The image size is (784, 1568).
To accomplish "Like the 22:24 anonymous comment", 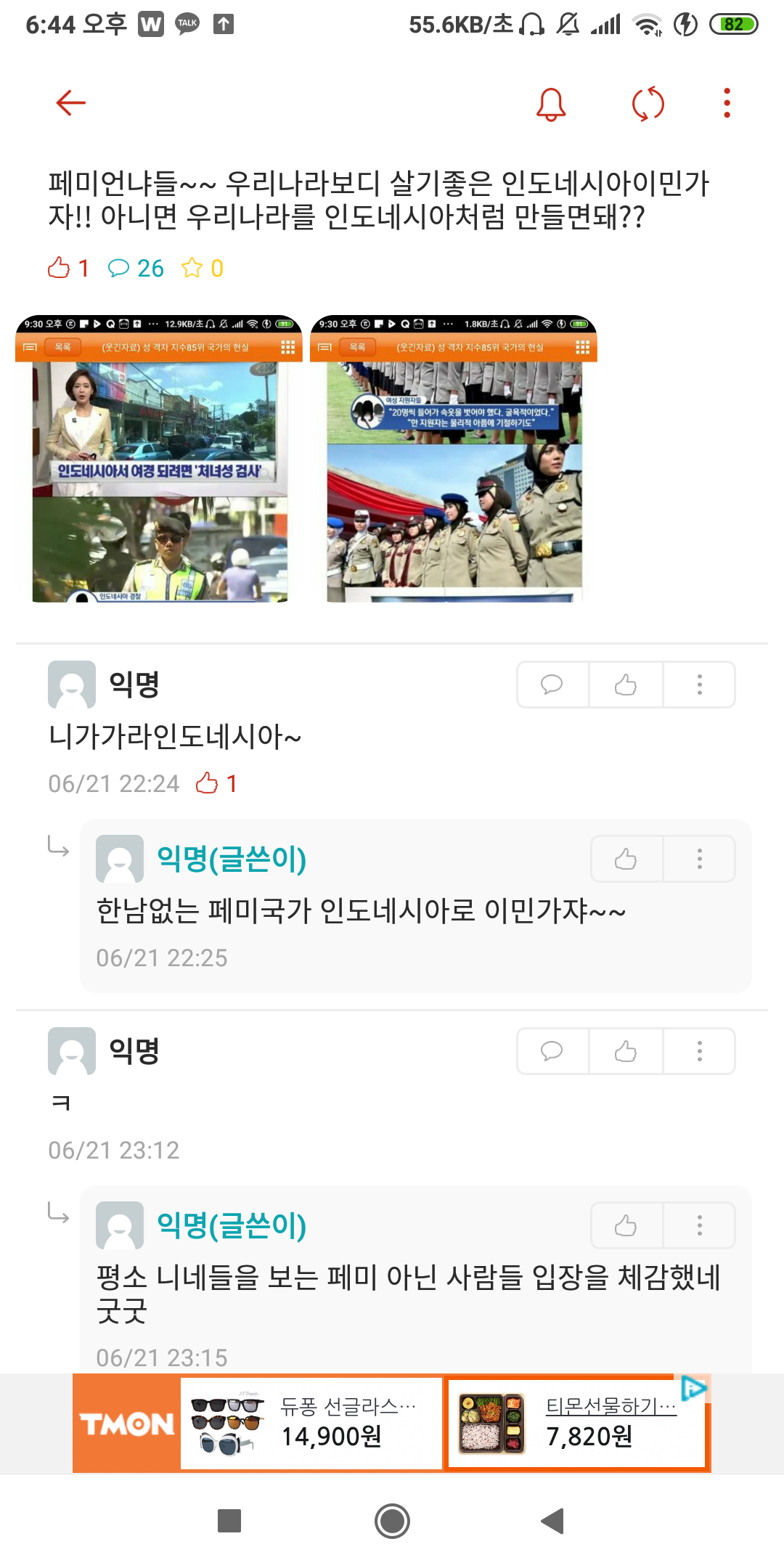I will pyautogui.click(x=626, y=685).
